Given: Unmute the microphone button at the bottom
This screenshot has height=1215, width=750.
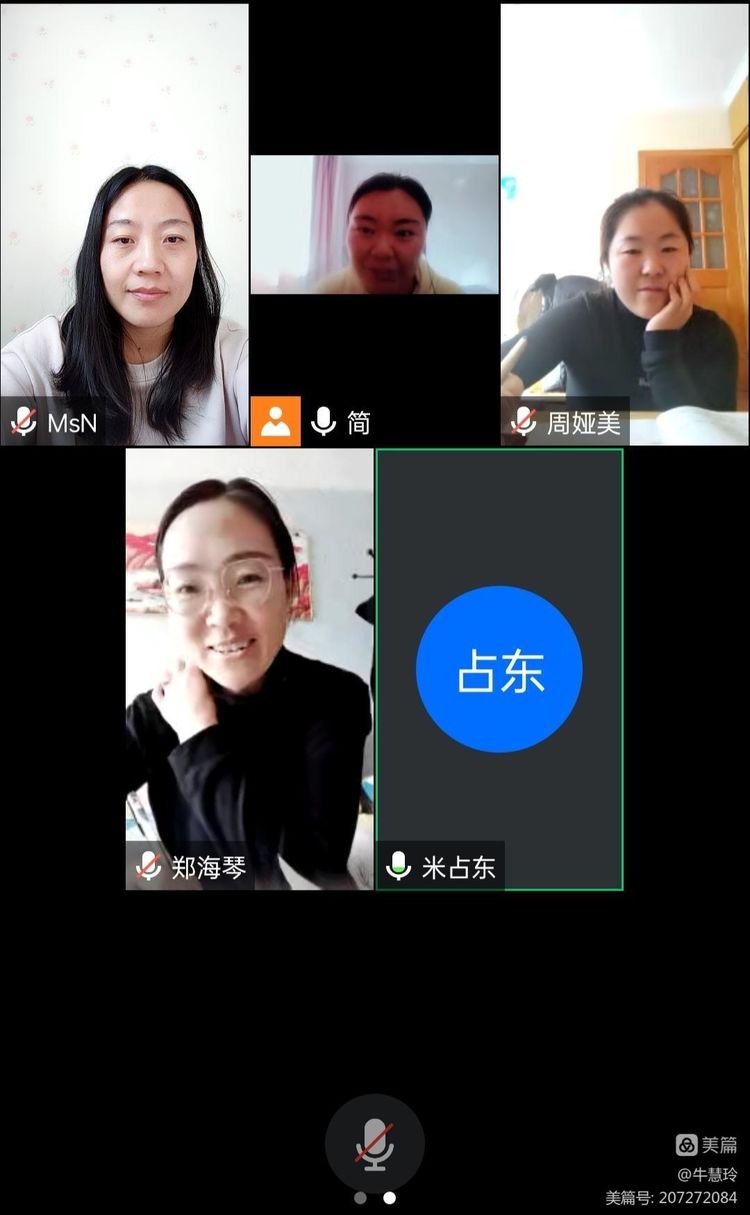Looking at the screenshot, I should [x=375, y=1143].
